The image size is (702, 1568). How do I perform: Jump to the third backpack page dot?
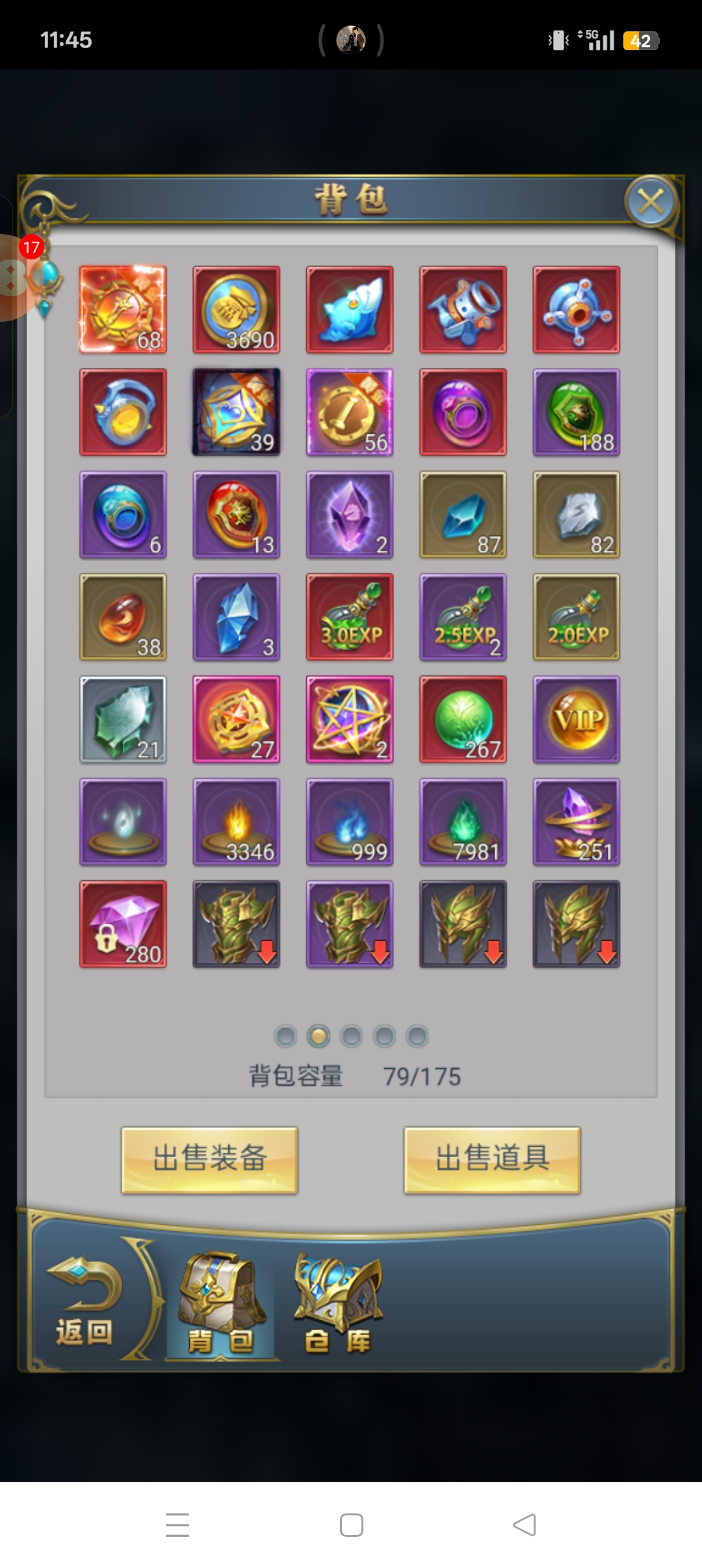click(x=351, y=1036)
